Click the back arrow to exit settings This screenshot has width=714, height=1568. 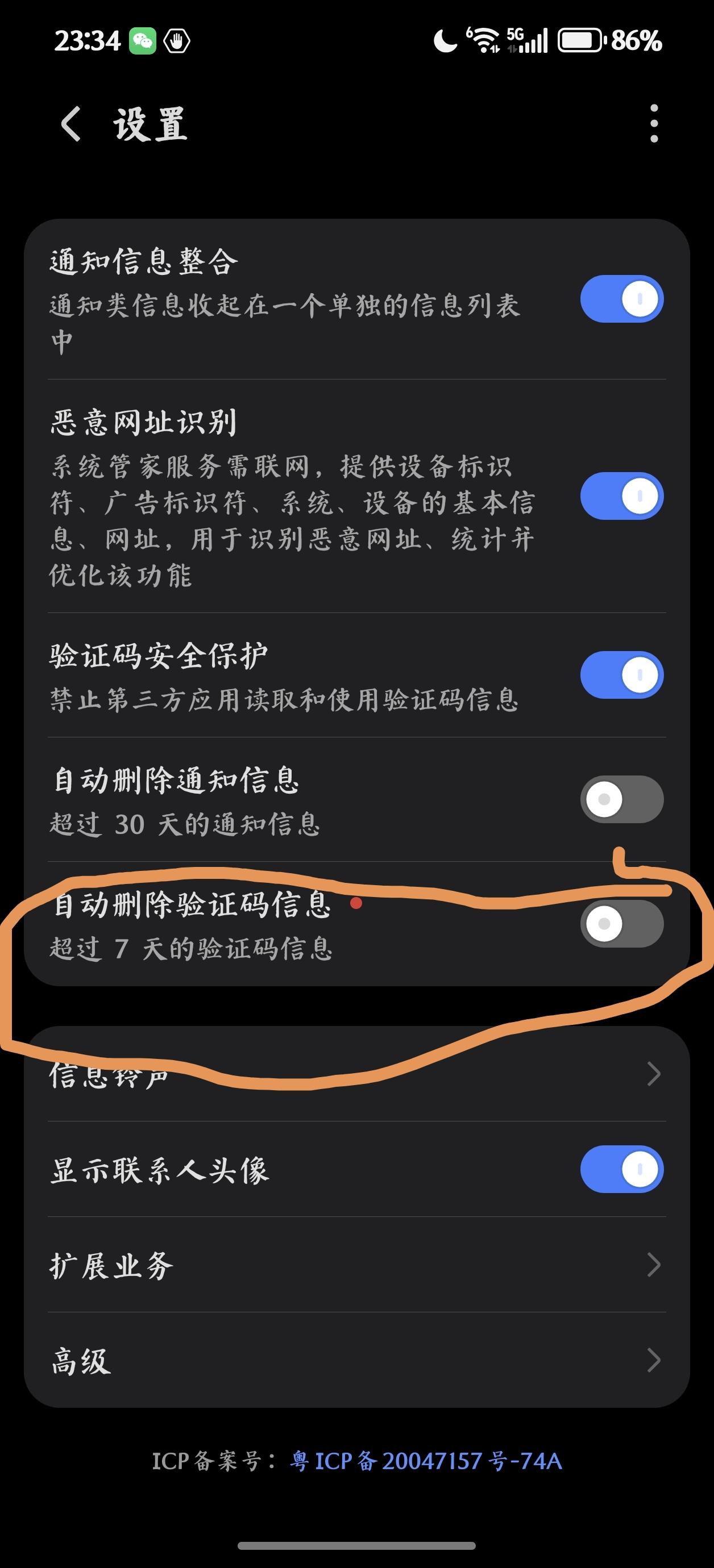coord(69,125)
